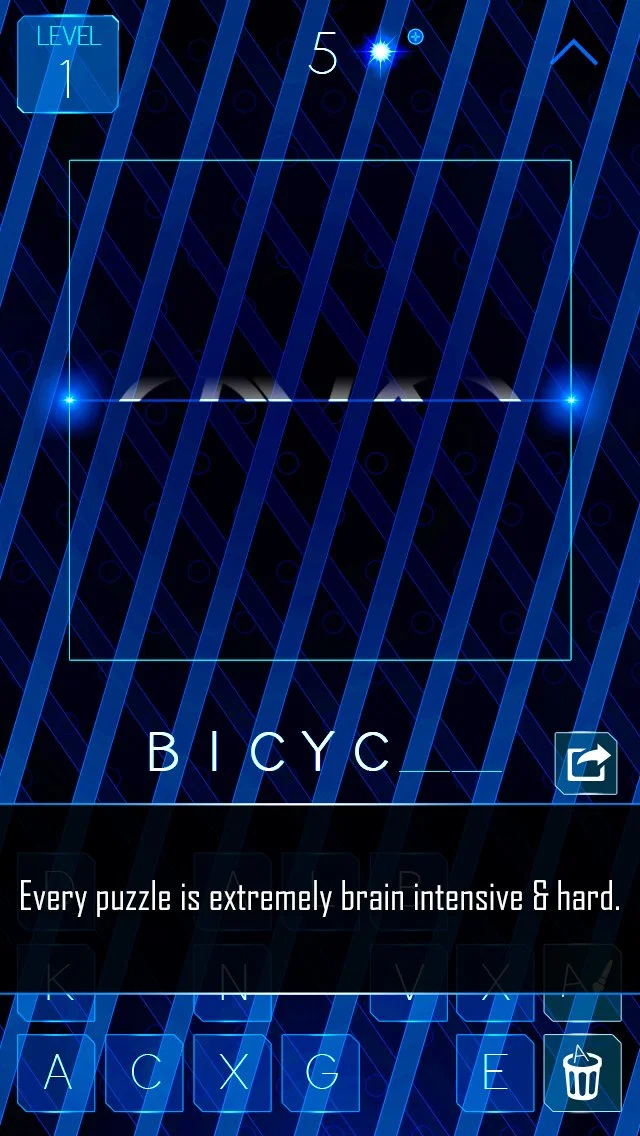Get more stars with the plus icon
640x1136 pixels.
tap(416, 37)
